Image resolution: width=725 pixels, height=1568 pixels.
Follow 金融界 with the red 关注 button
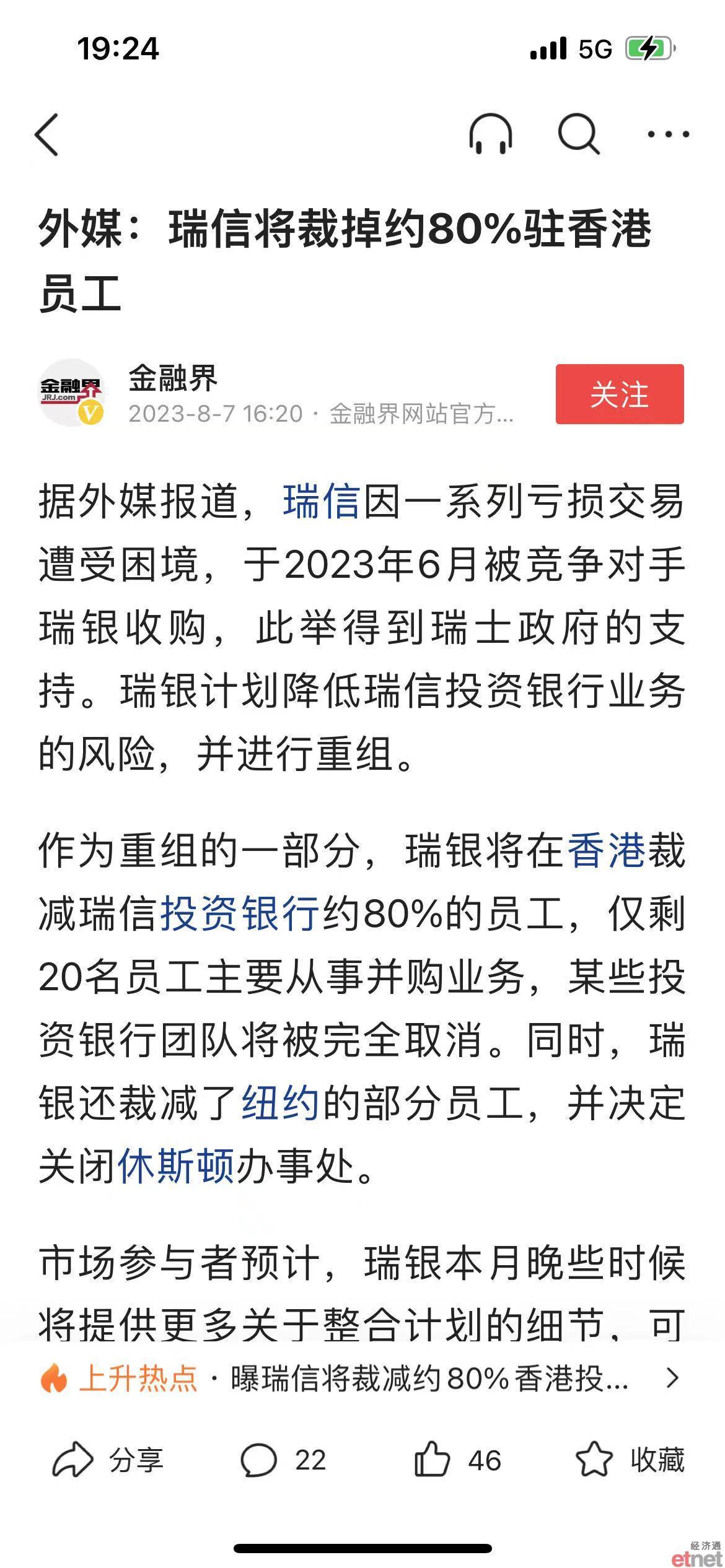(620, 394)
